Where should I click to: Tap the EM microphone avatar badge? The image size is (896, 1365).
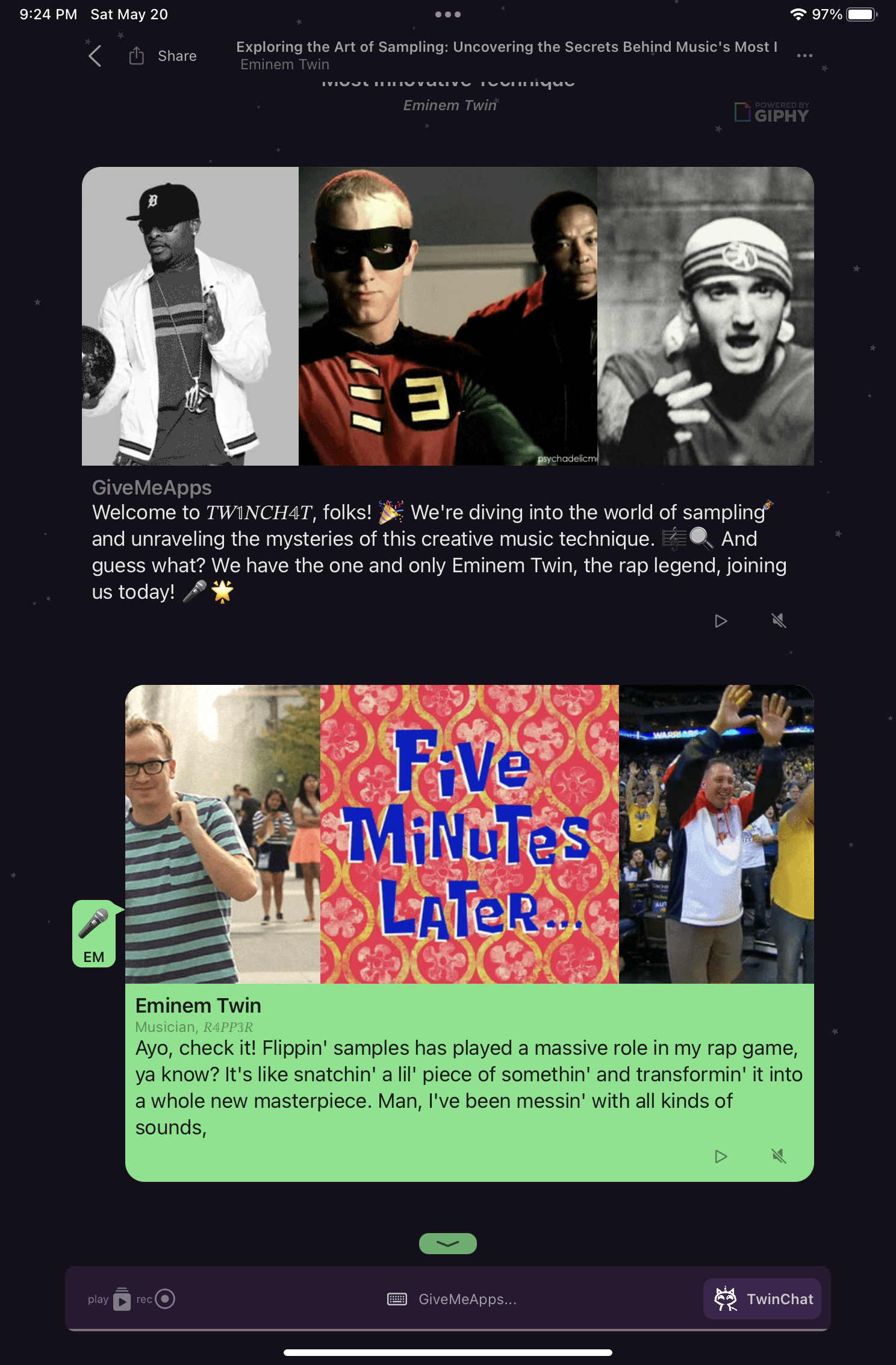[x=94, y=933]
